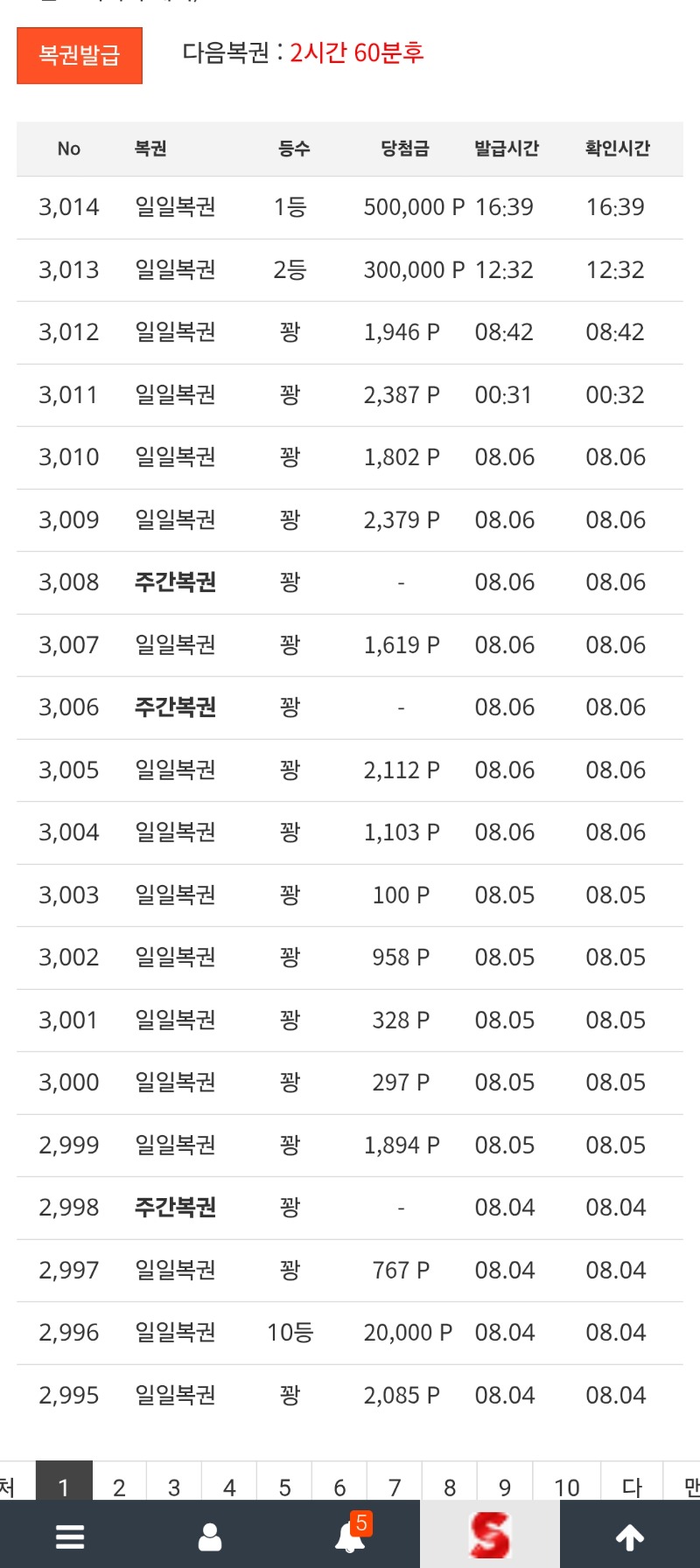The image size is (700, 1568).
Task: Tap the 복권발급 button
Action: [80, 55]
